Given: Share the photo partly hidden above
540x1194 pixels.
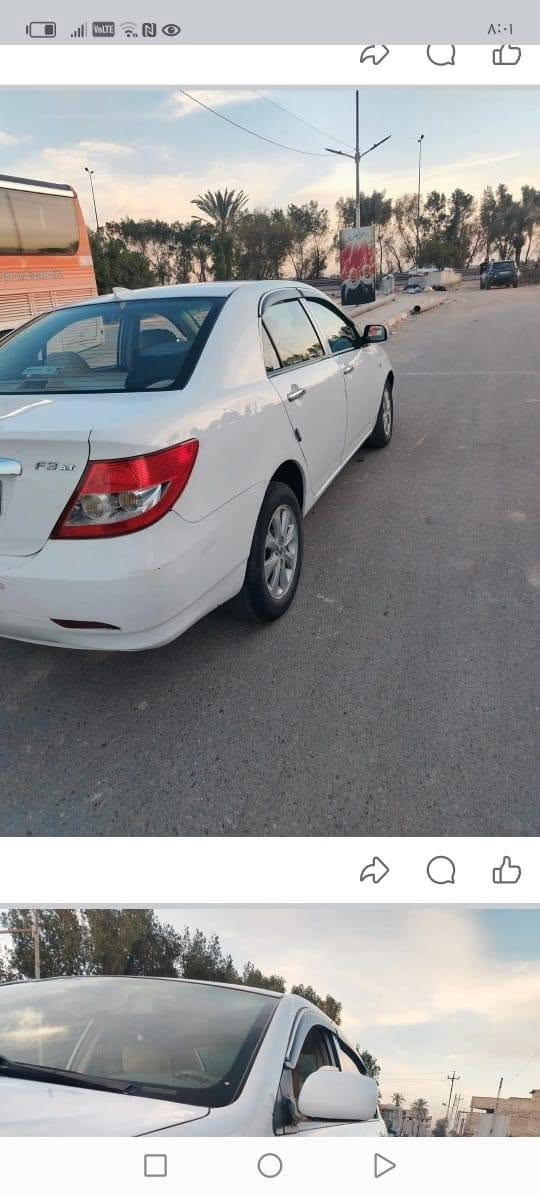Looking at the screenshot, I should coord(374,55).
